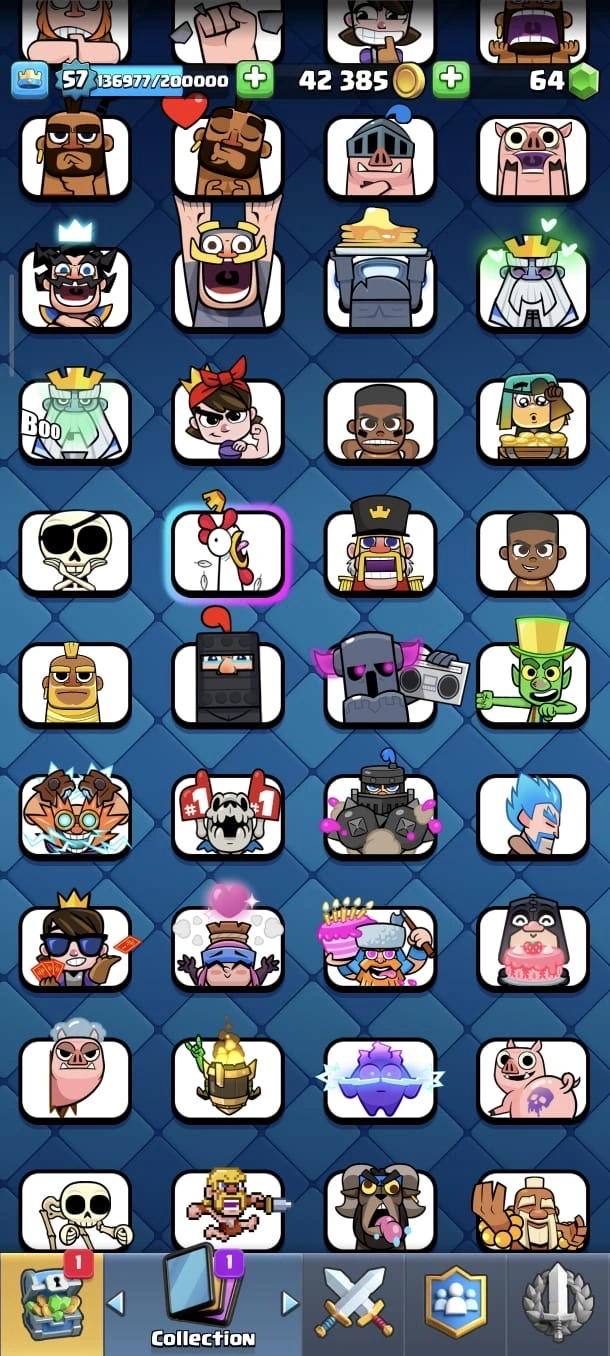Image resolution: width=610 pixels, height=1356 pixels.
Task: Tap the left arrow beside Collection
Action: click(x=116, y=1303)
